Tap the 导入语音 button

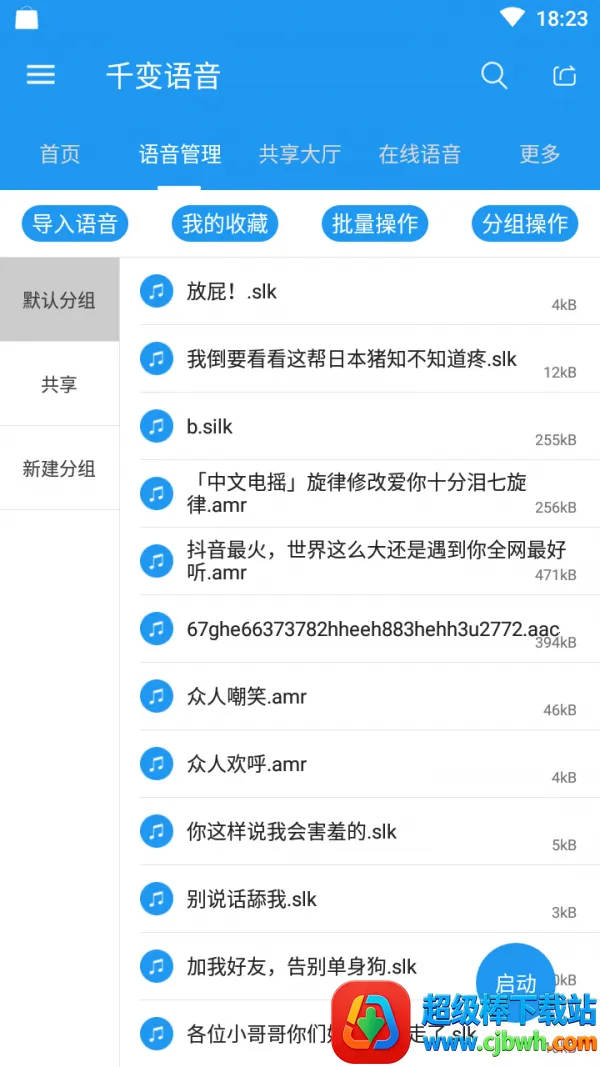coord(75,224)
